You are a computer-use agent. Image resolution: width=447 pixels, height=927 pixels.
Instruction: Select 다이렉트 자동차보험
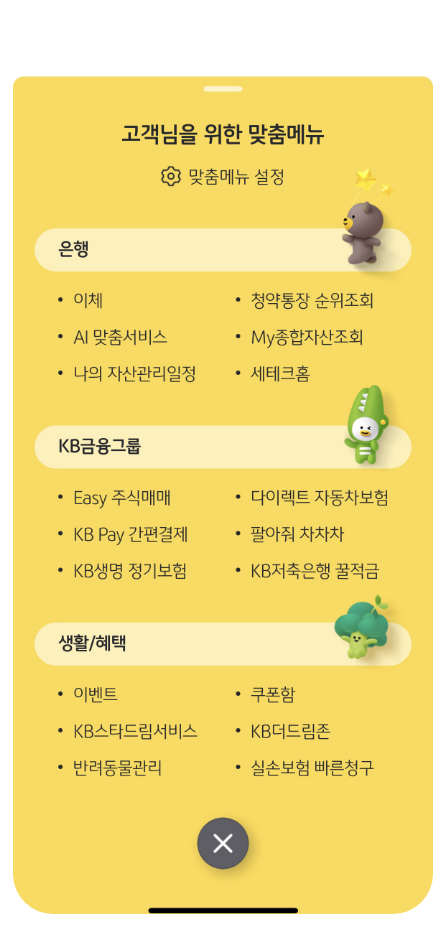click(x=319, y=498)
